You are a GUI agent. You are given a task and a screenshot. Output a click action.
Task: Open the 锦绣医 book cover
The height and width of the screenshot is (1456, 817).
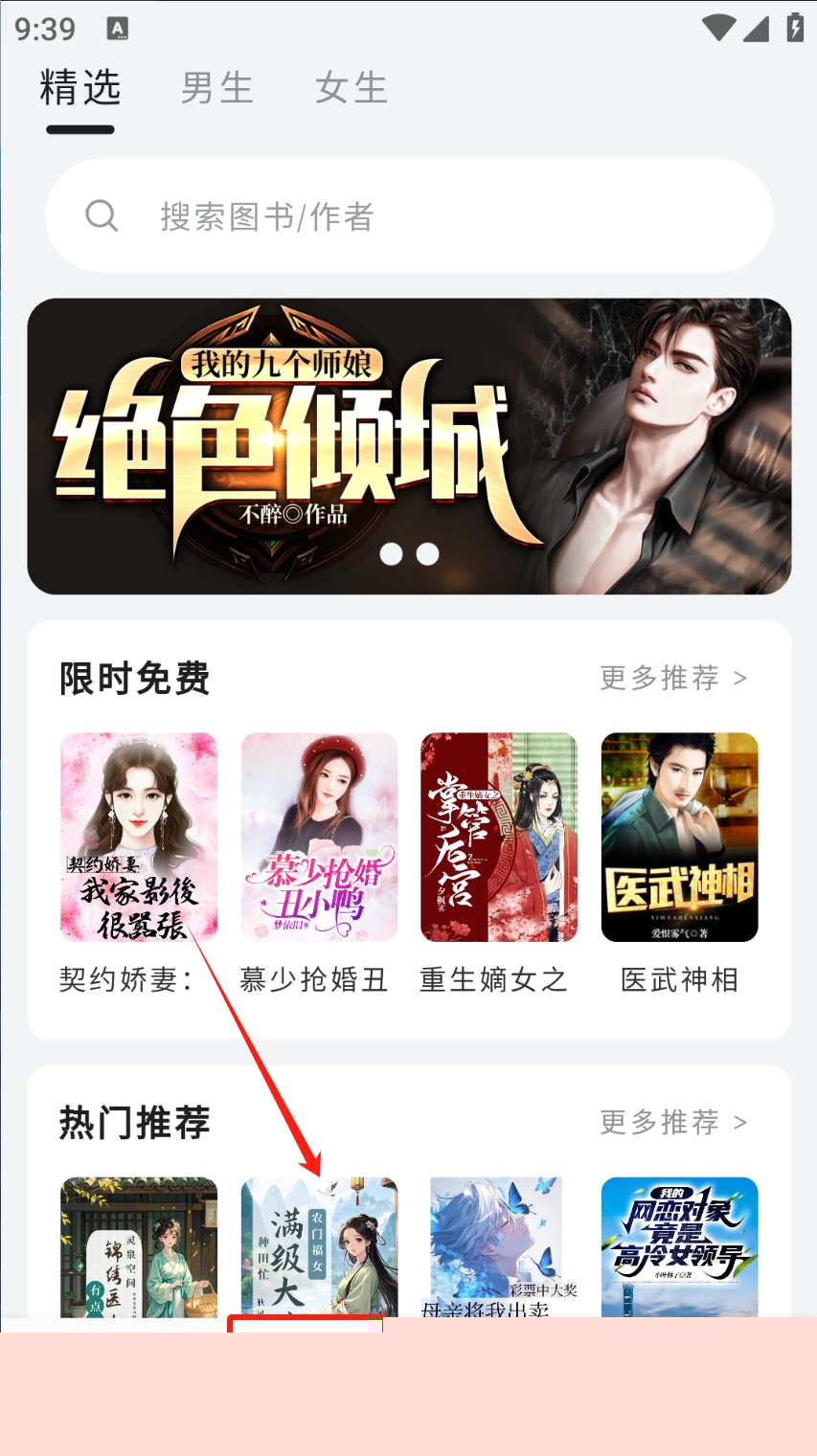click(139, 1246)
